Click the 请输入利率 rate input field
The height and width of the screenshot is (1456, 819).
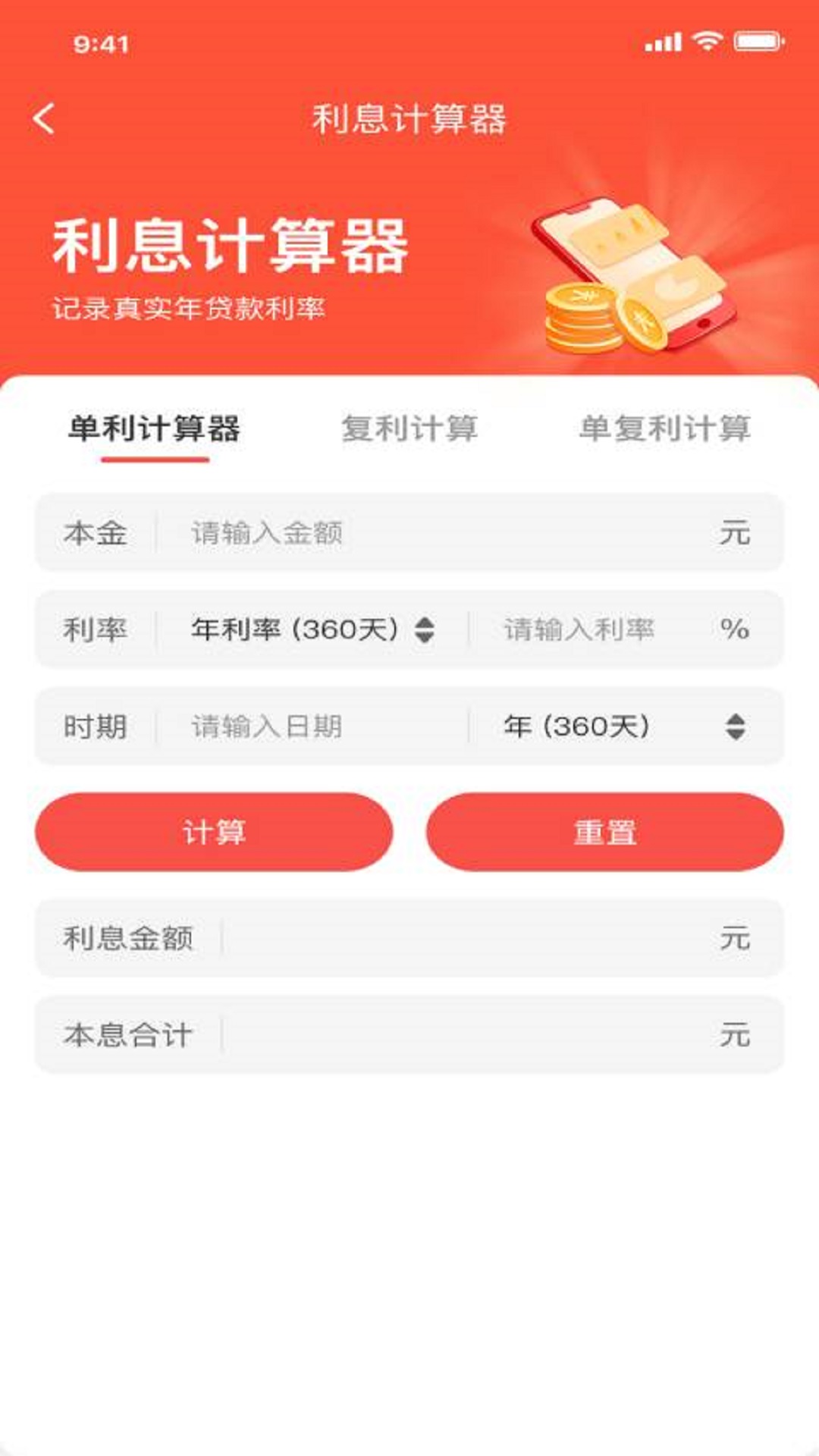[580, 629]
